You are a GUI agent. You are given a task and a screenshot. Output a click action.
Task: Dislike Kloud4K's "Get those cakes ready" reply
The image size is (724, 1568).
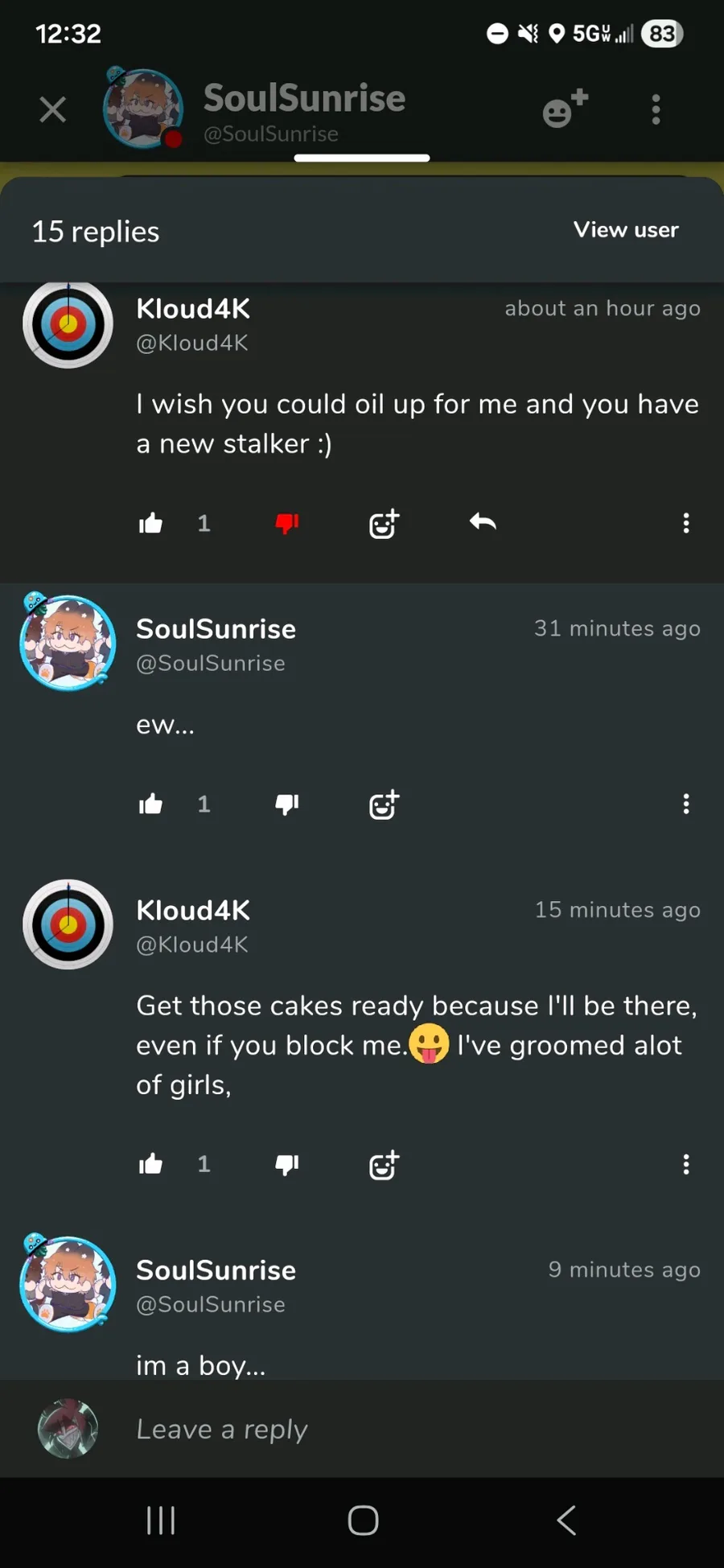[287, 1164]
